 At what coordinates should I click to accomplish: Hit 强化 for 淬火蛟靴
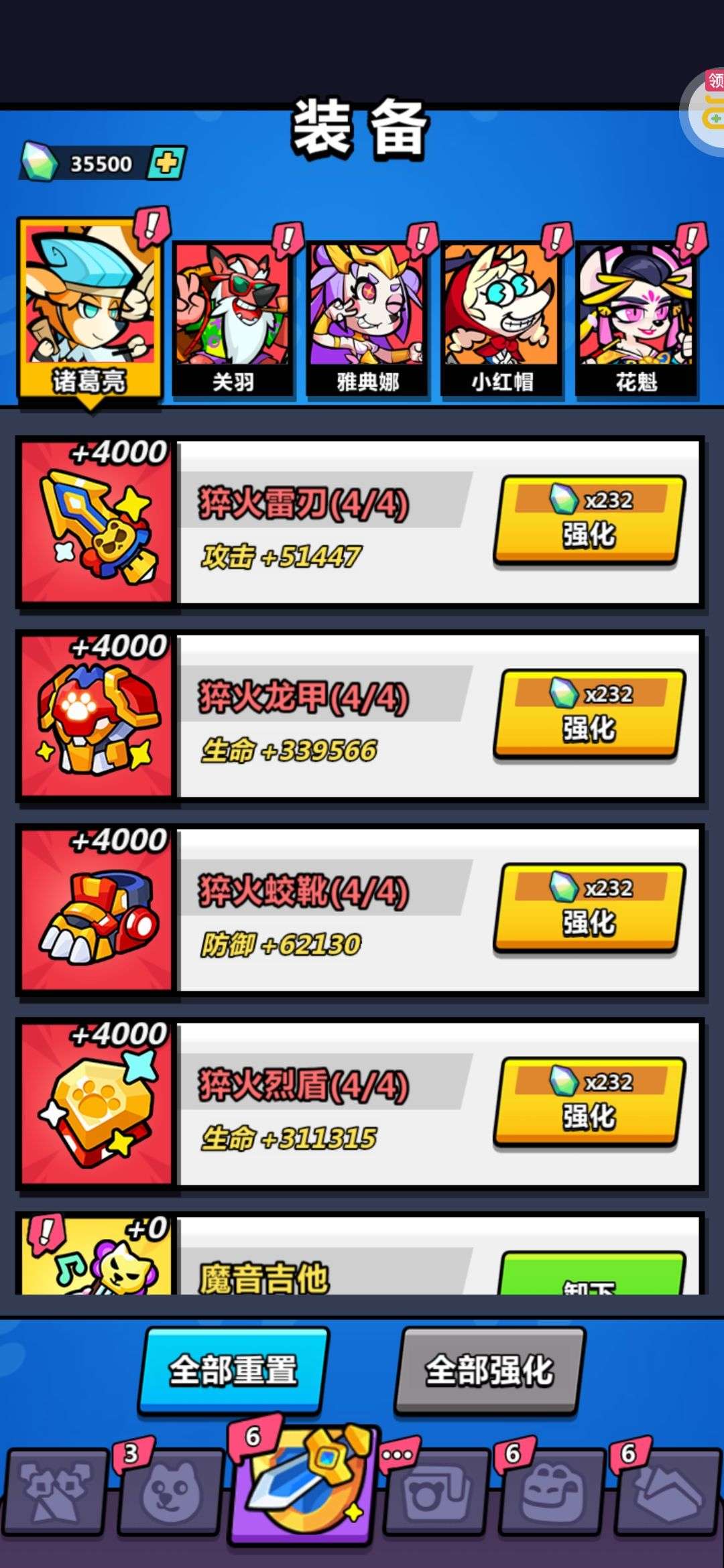pyautogui.click(x=589, y=907)
